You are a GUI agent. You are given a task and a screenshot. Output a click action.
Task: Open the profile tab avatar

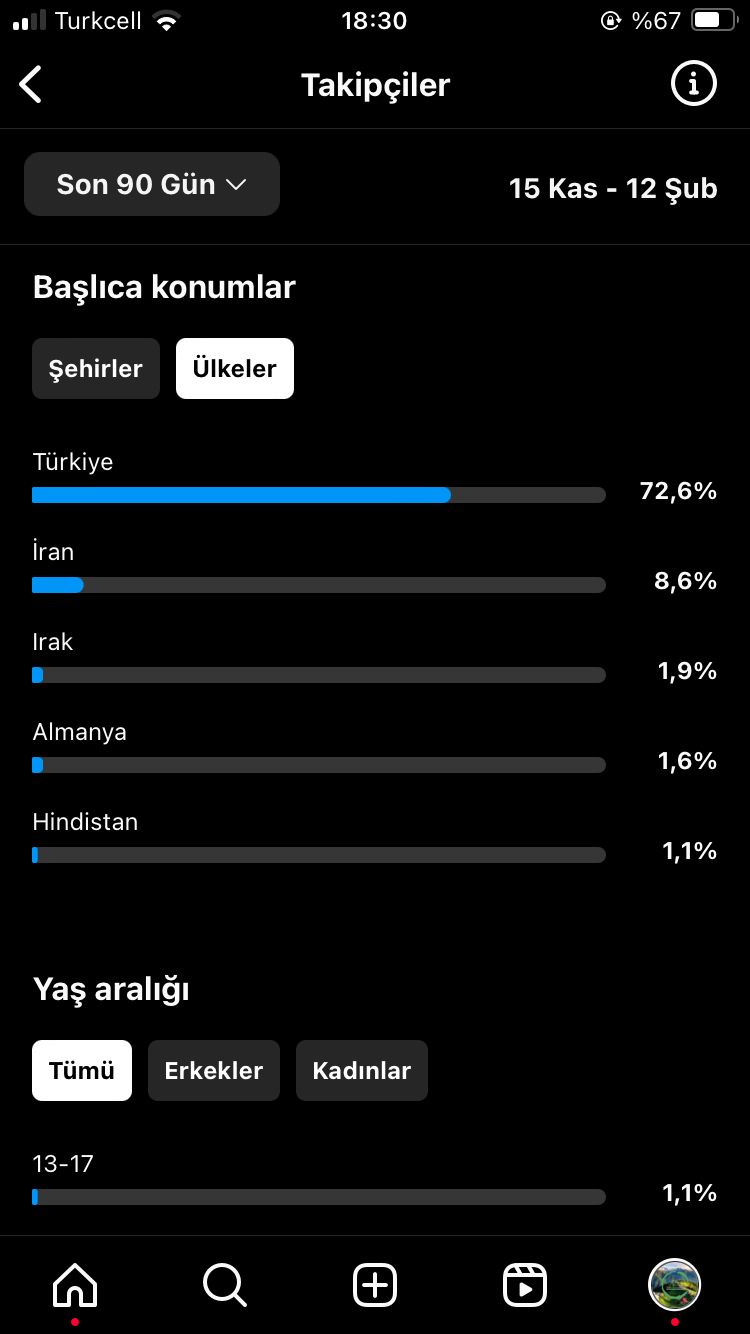click(x=675, y=1285)
